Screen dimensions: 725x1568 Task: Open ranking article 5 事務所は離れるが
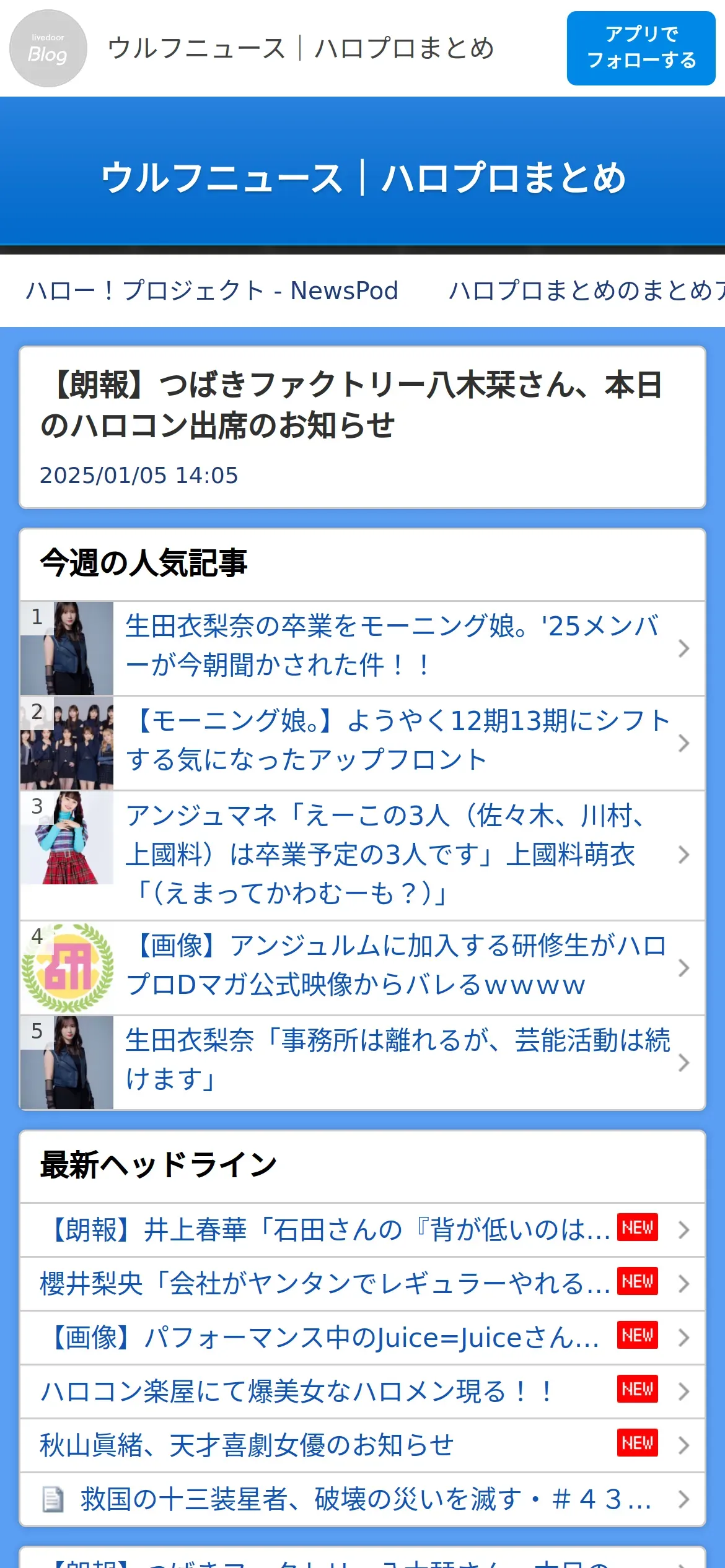362,1063
